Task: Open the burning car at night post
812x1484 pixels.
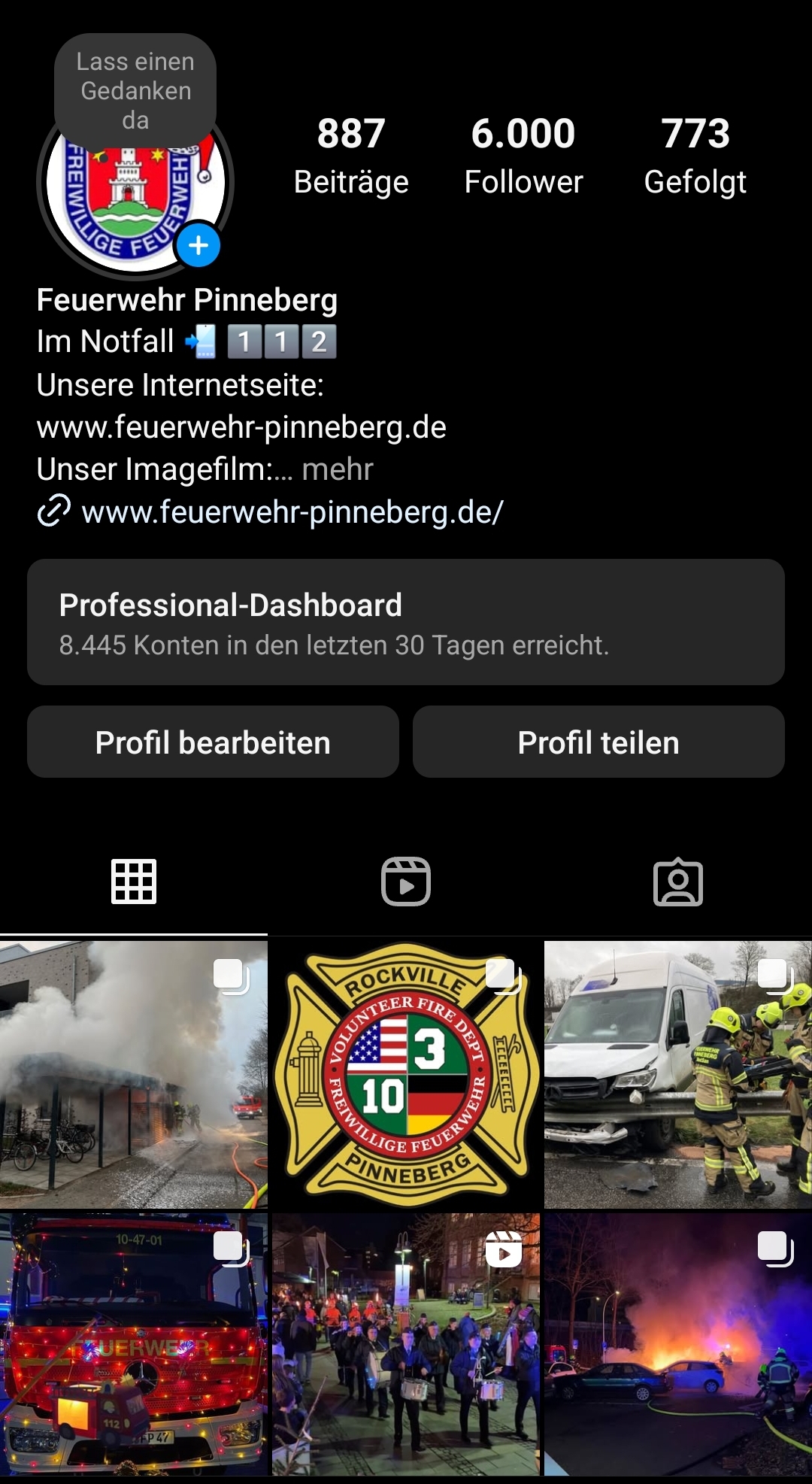Action: click(677, 1343)
